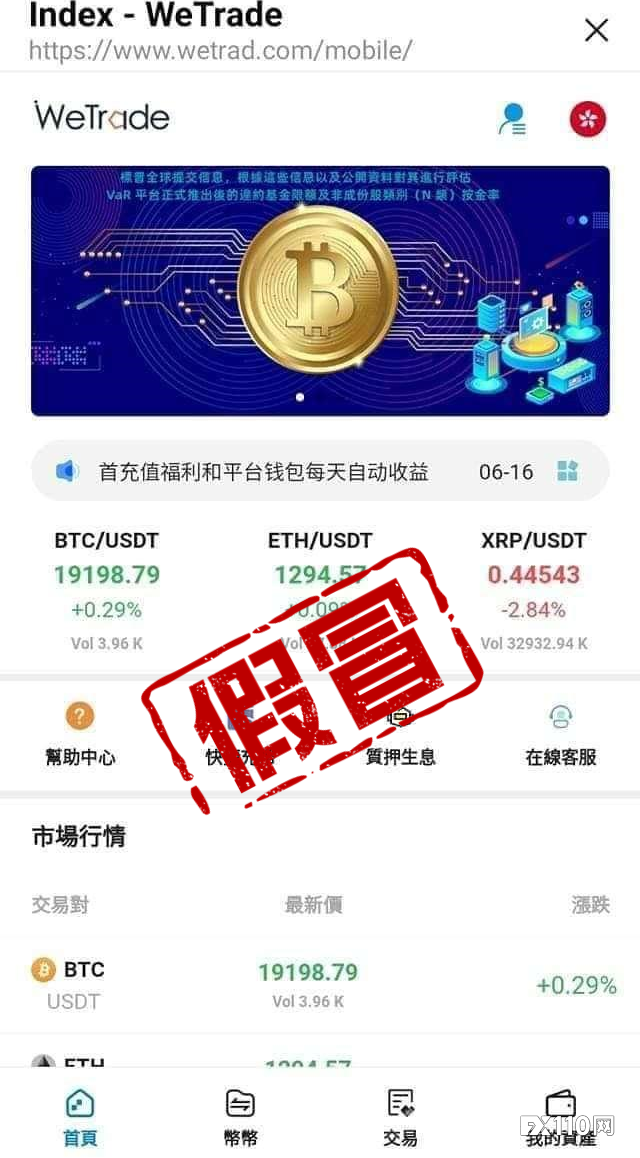Close the WeTrade browser page
The width and height of the screenshot is (640, 1158).
point(596,31)
